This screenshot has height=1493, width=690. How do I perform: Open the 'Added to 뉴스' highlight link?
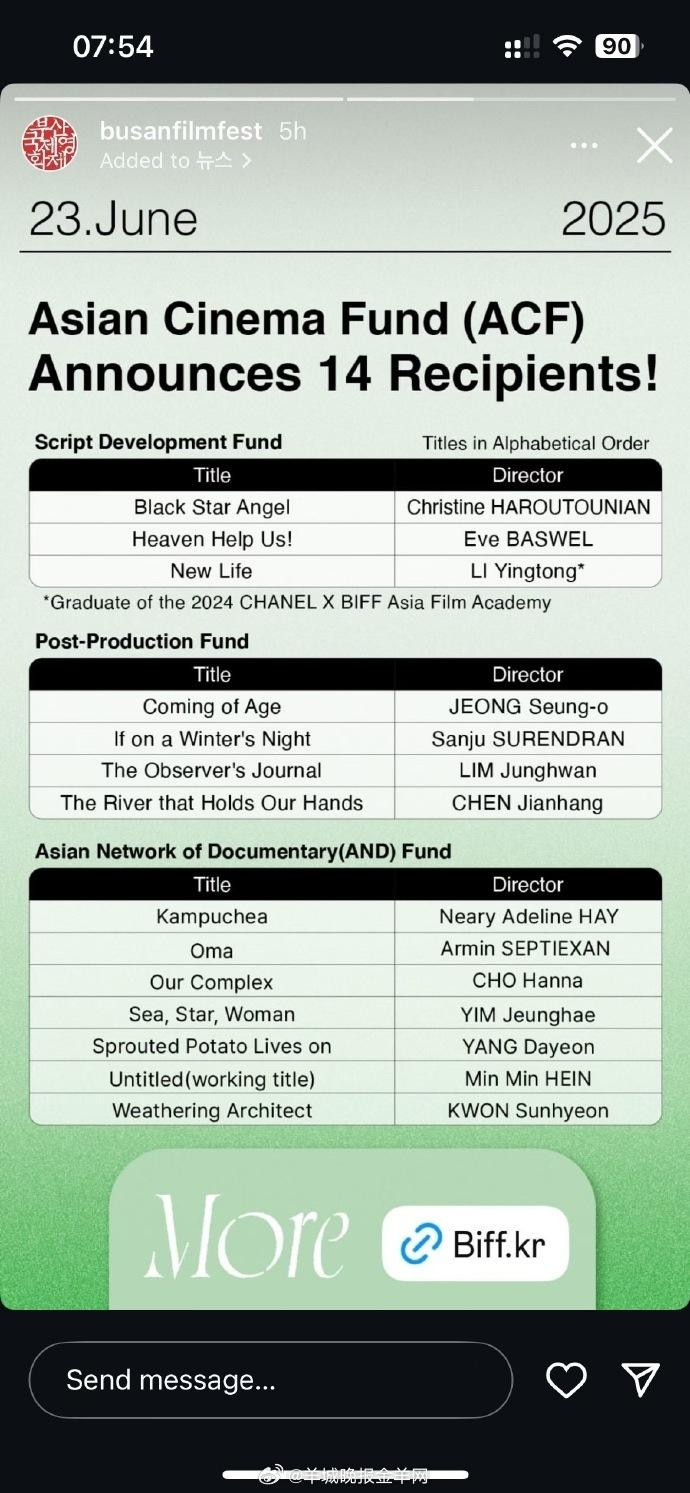click(x=175, y=160)
